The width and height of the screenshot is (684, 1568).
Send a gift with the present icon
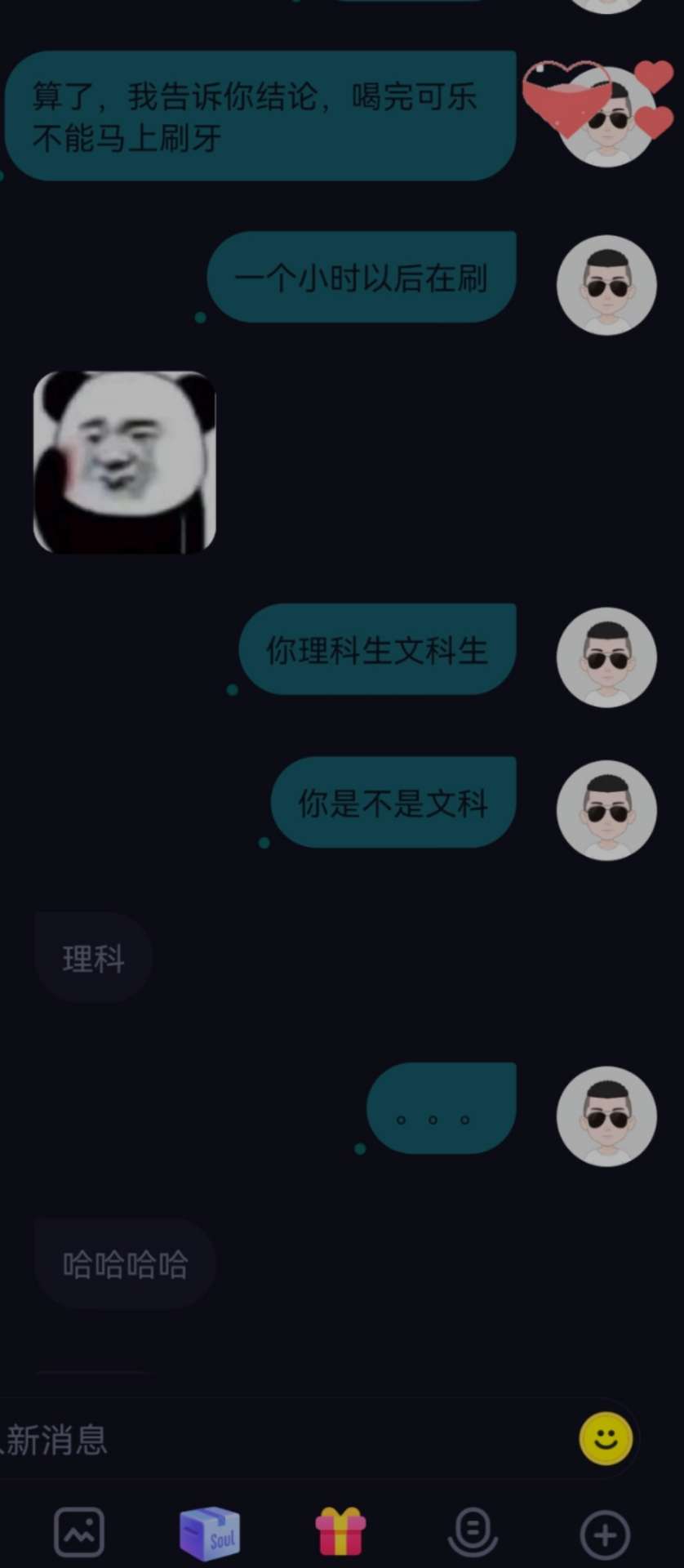coord(340,1531)
